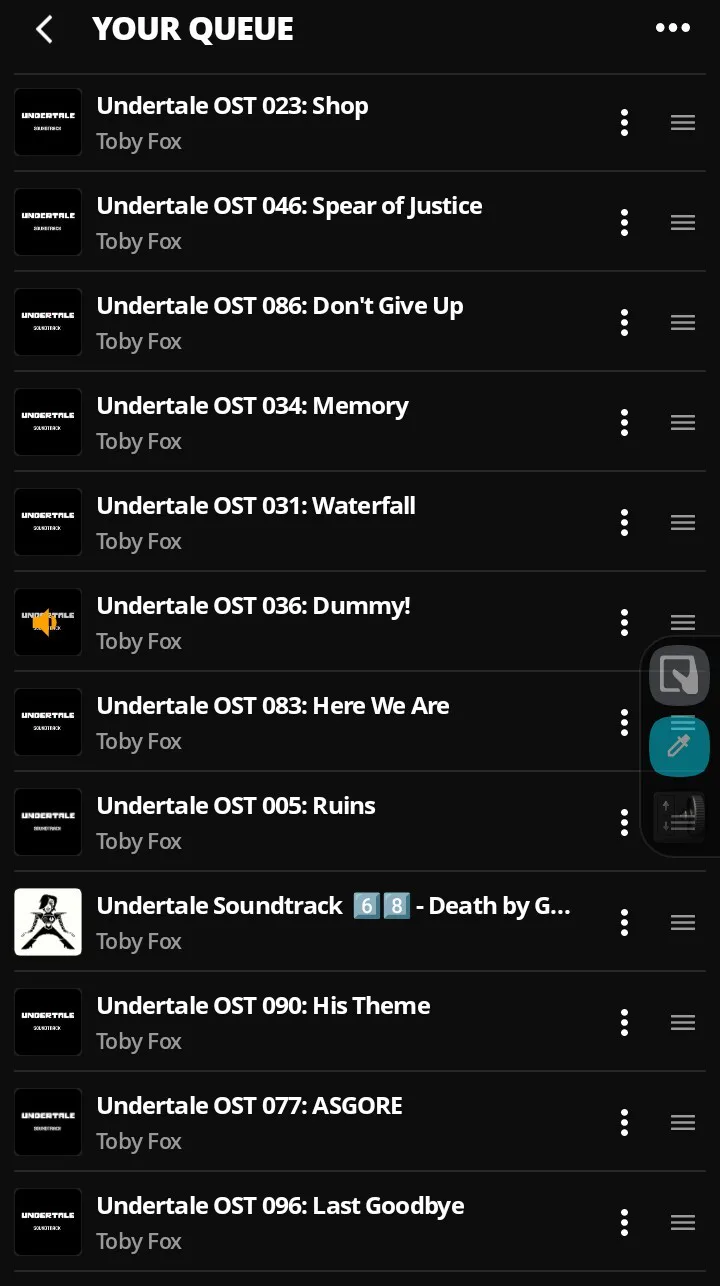Tap the floating eyedropper tool button
The image size is (720, 1286).
click(x=680, y=747)
